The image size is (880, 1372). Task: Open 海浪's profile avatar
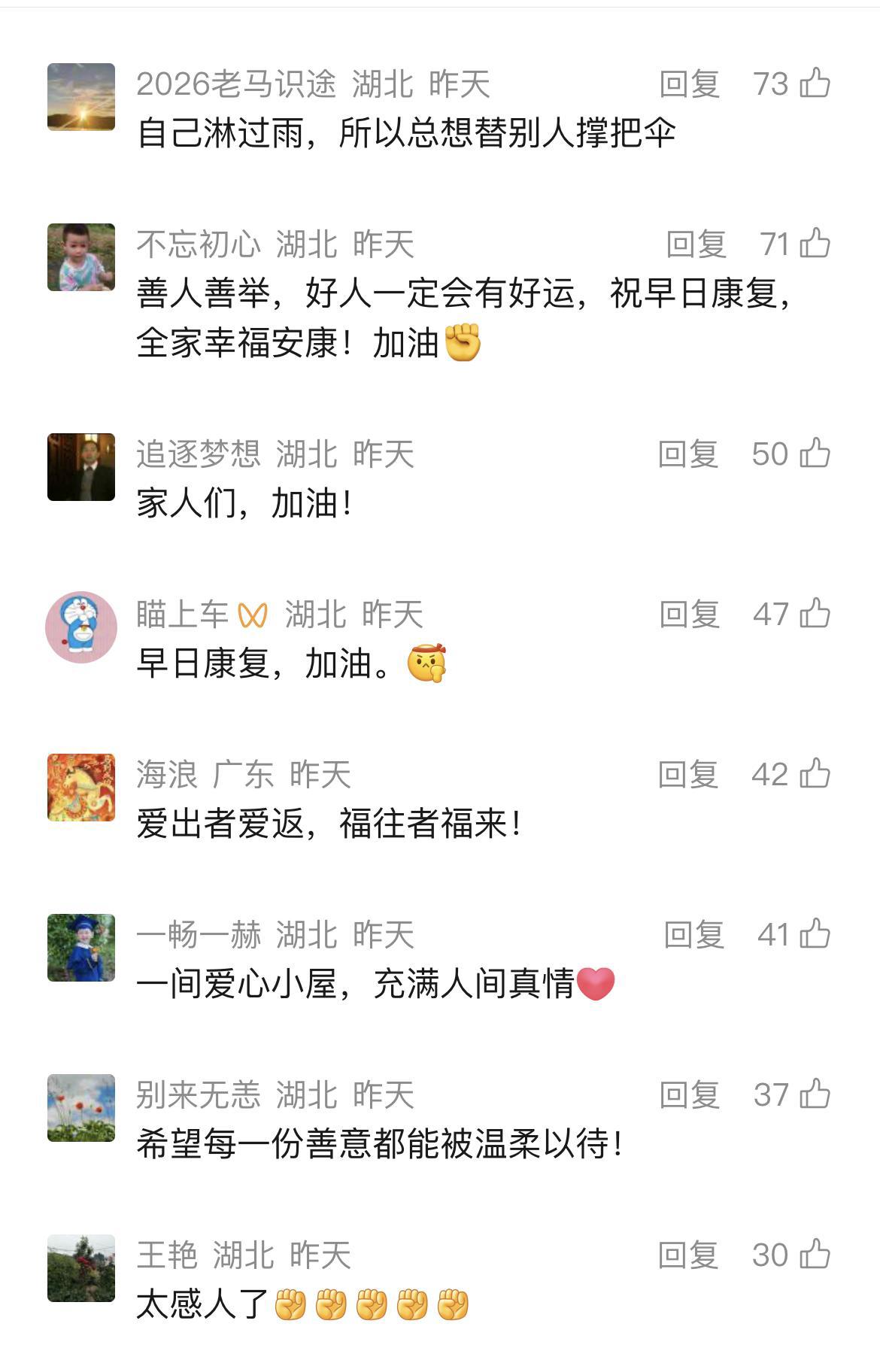coord(81,788)
